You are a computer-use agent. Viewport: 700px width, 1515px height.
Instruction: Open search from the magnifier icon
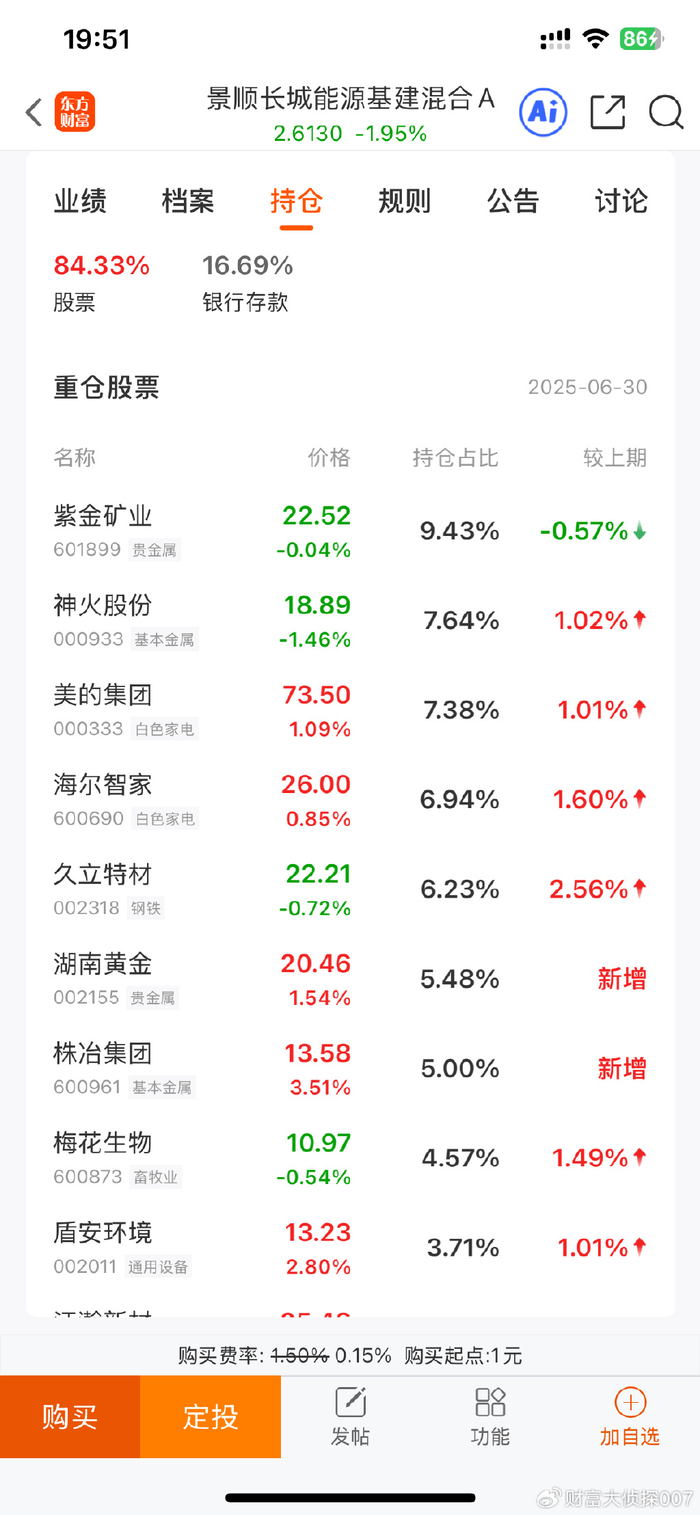point(665,112)
